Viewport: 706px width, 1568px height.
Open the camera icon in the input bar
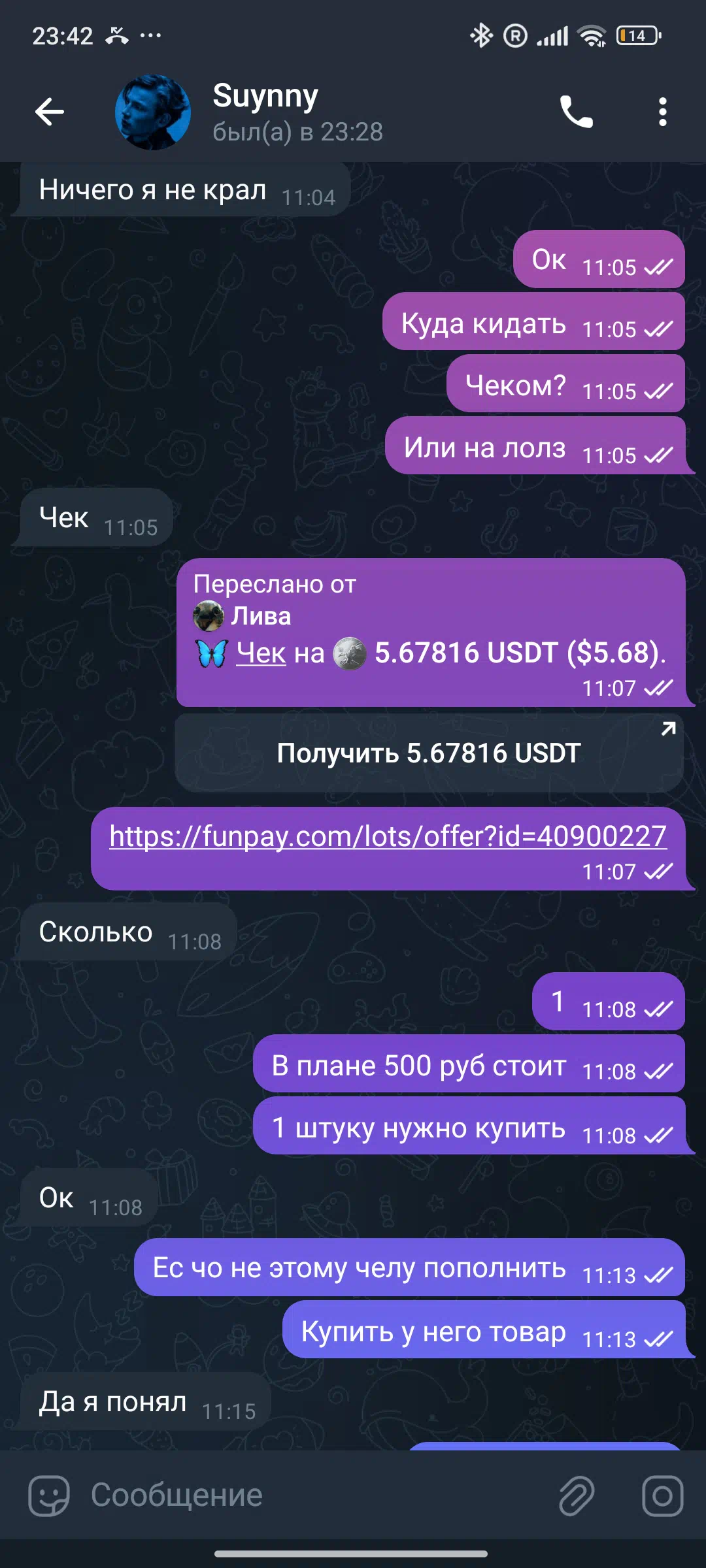click(x=662, y=1495)
